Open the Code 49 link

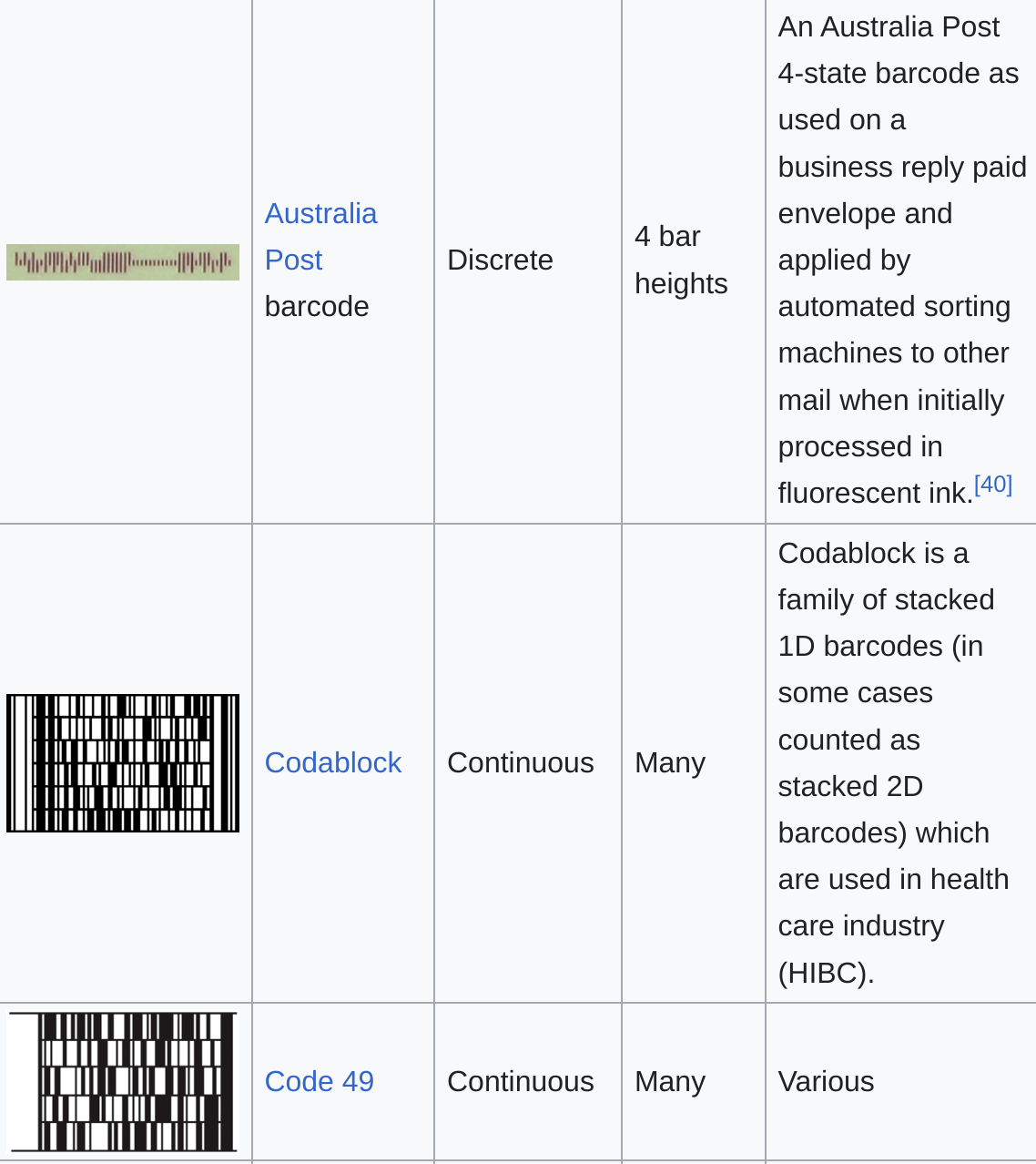[x=319, y=1081]
